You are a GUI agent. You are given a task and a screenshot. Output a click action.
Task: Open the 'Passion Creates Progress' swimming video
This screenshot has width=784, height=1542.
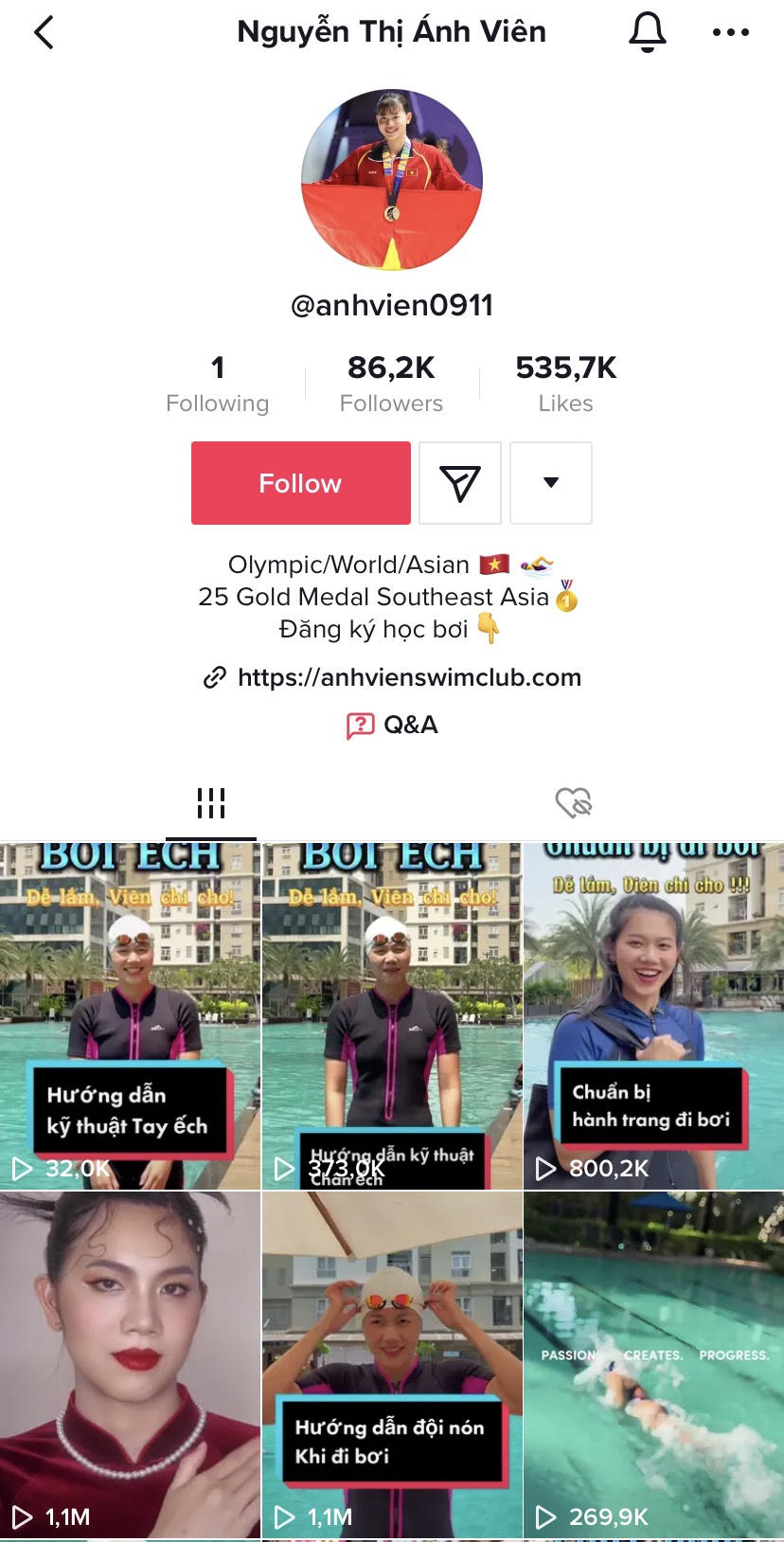(x=653, y=1364)
